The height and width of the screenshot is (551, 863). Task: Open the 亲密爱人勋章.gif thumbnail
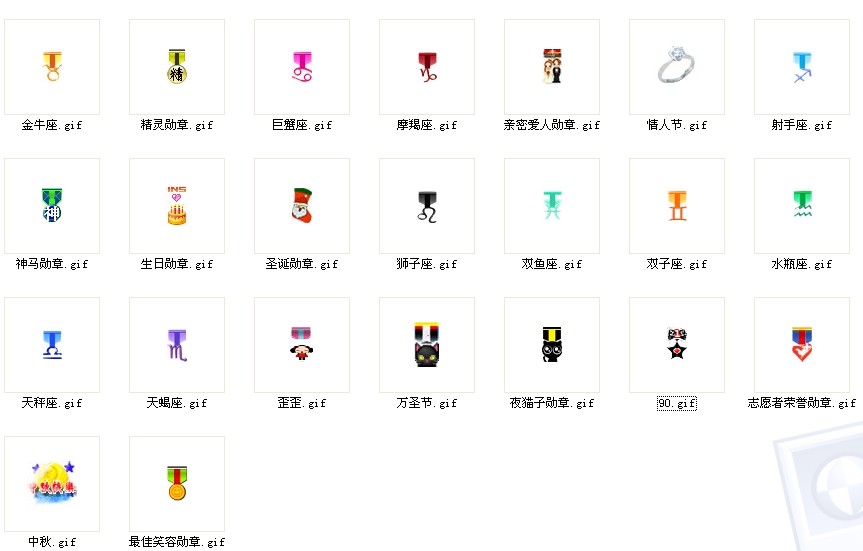point(552,67)
